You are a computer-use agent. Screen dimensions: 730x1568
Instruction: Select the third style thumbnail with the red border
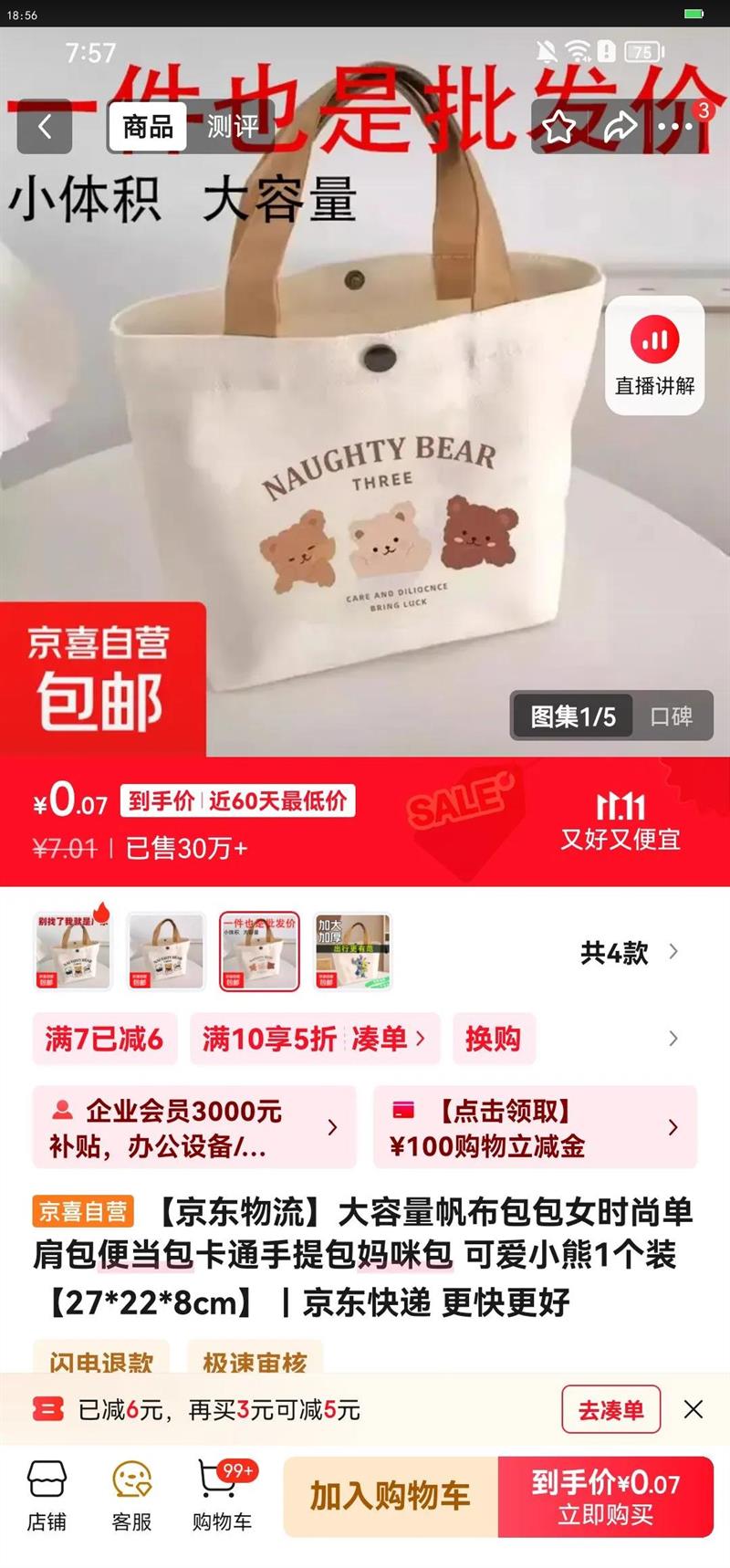pyautogui.click(x=260, y=951)
